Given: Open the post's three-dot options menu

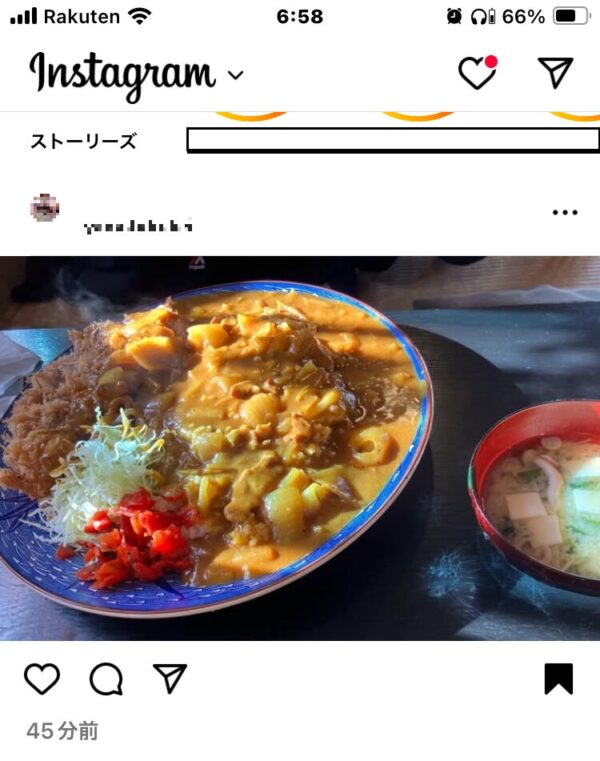Looking at the screenshot, I should [x=565, y=212].
